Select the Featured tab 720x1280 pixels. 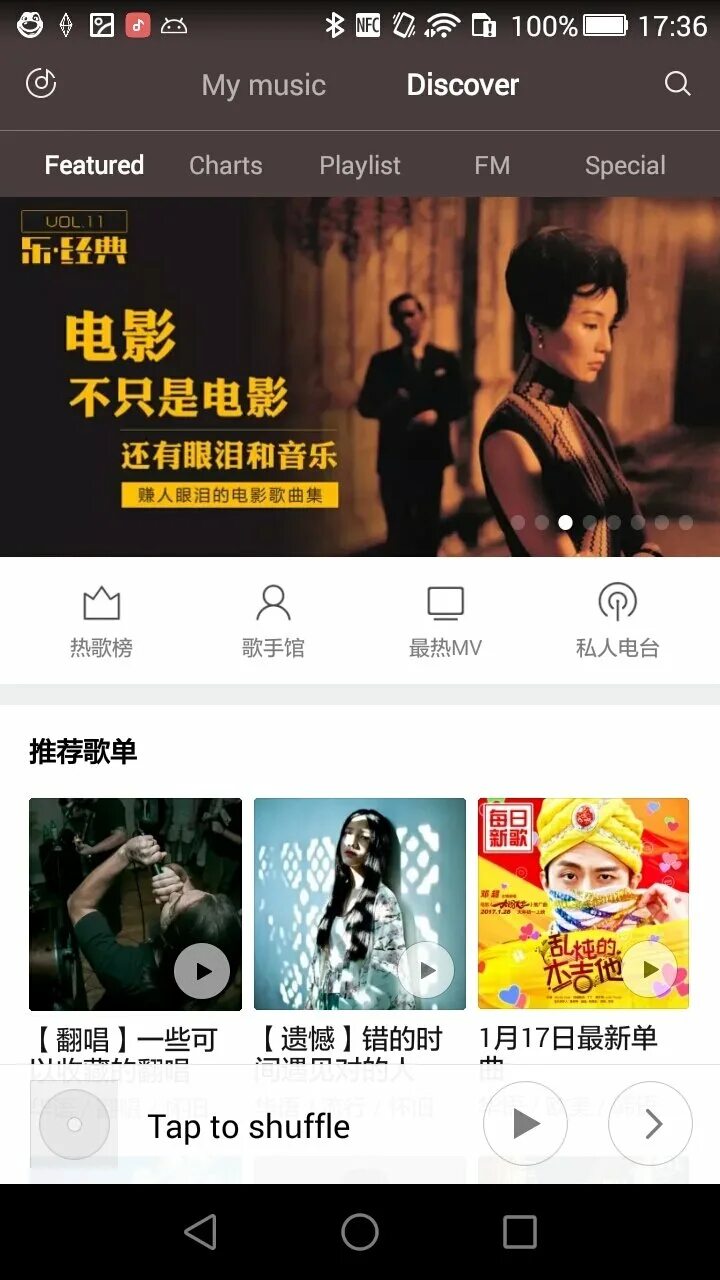[x=94, y=165]
